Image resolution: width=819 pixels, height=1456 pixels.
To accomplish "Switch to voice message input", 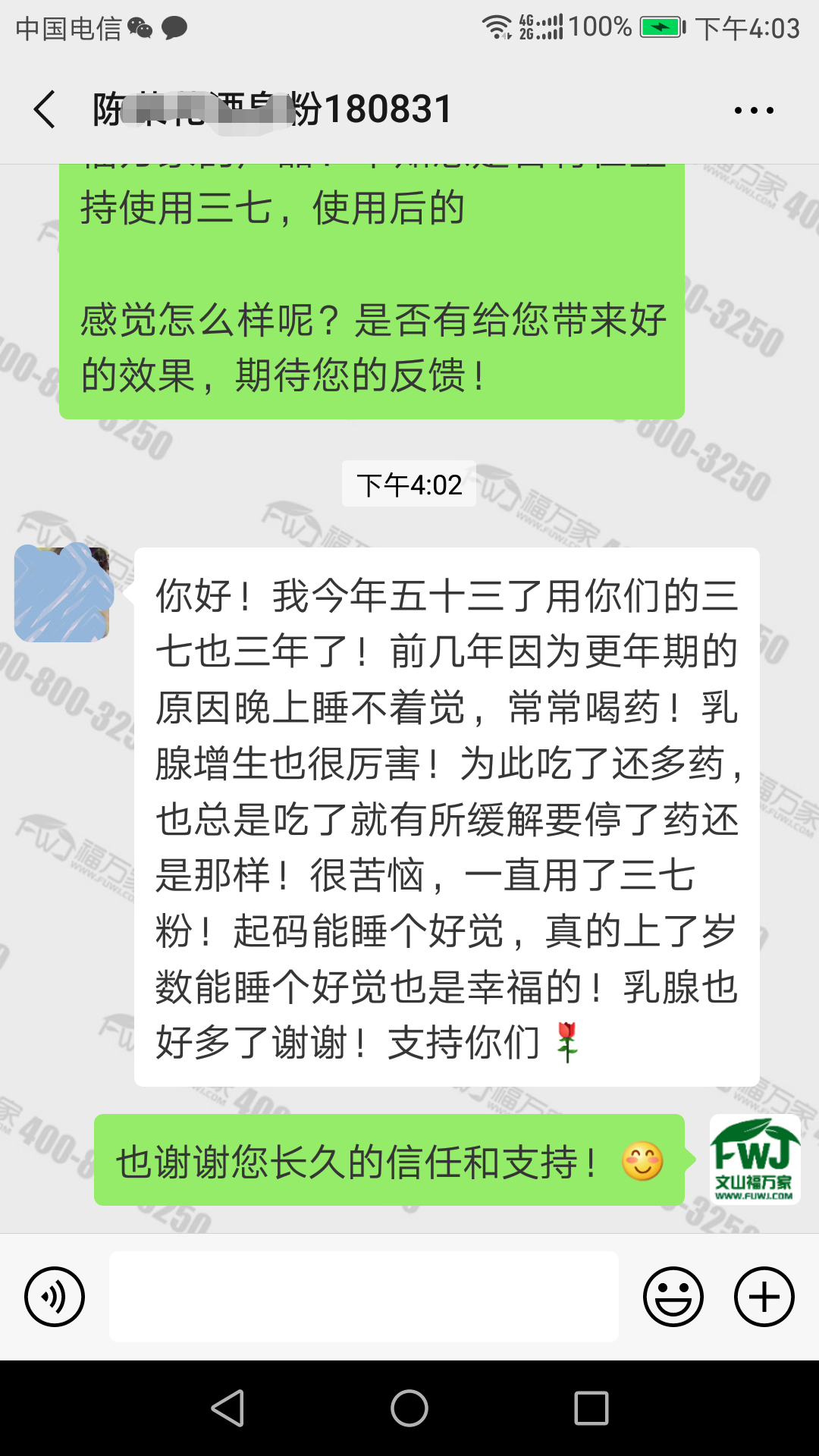I will [x=55, y=1296].
